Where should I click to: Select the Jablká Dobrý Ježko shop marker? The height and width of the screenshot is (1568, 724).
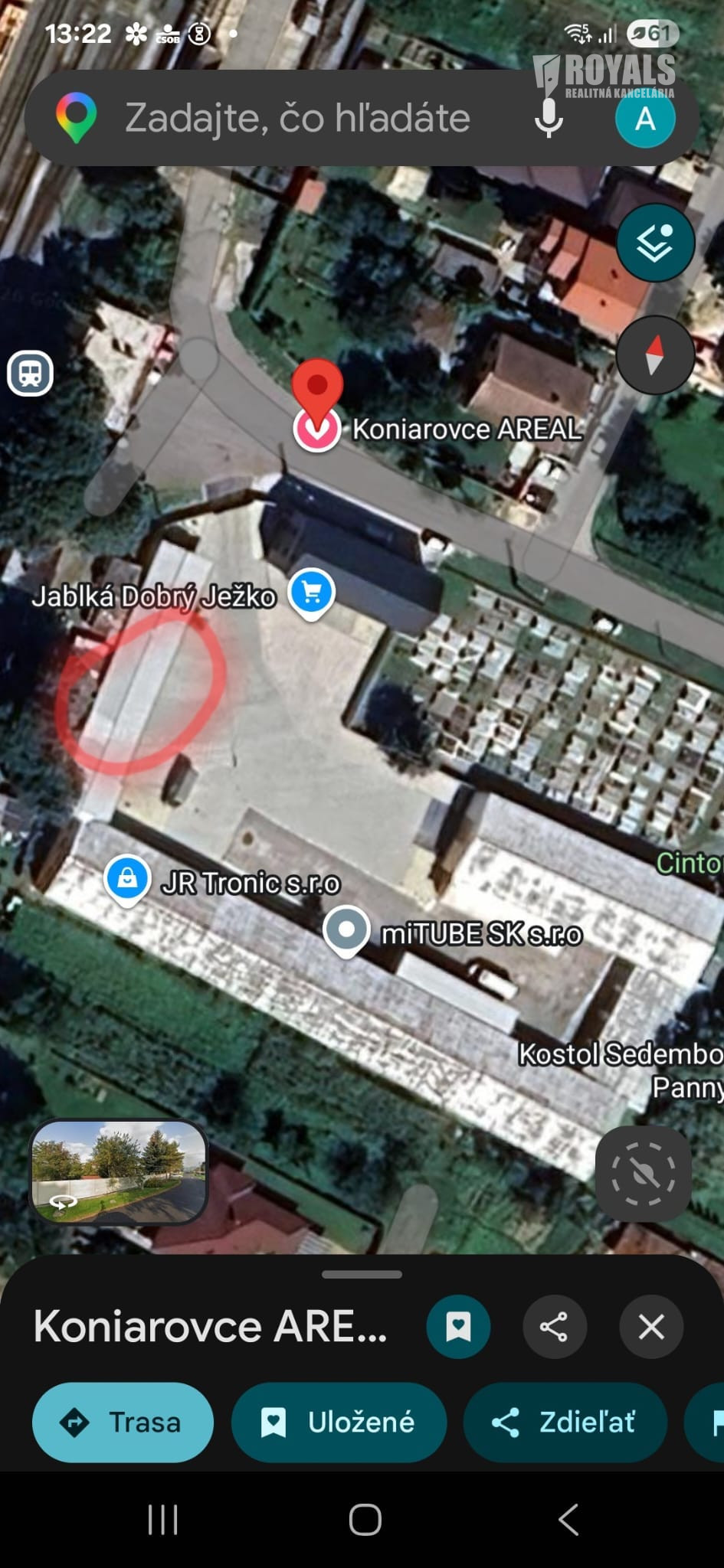(x=311, y=593)
